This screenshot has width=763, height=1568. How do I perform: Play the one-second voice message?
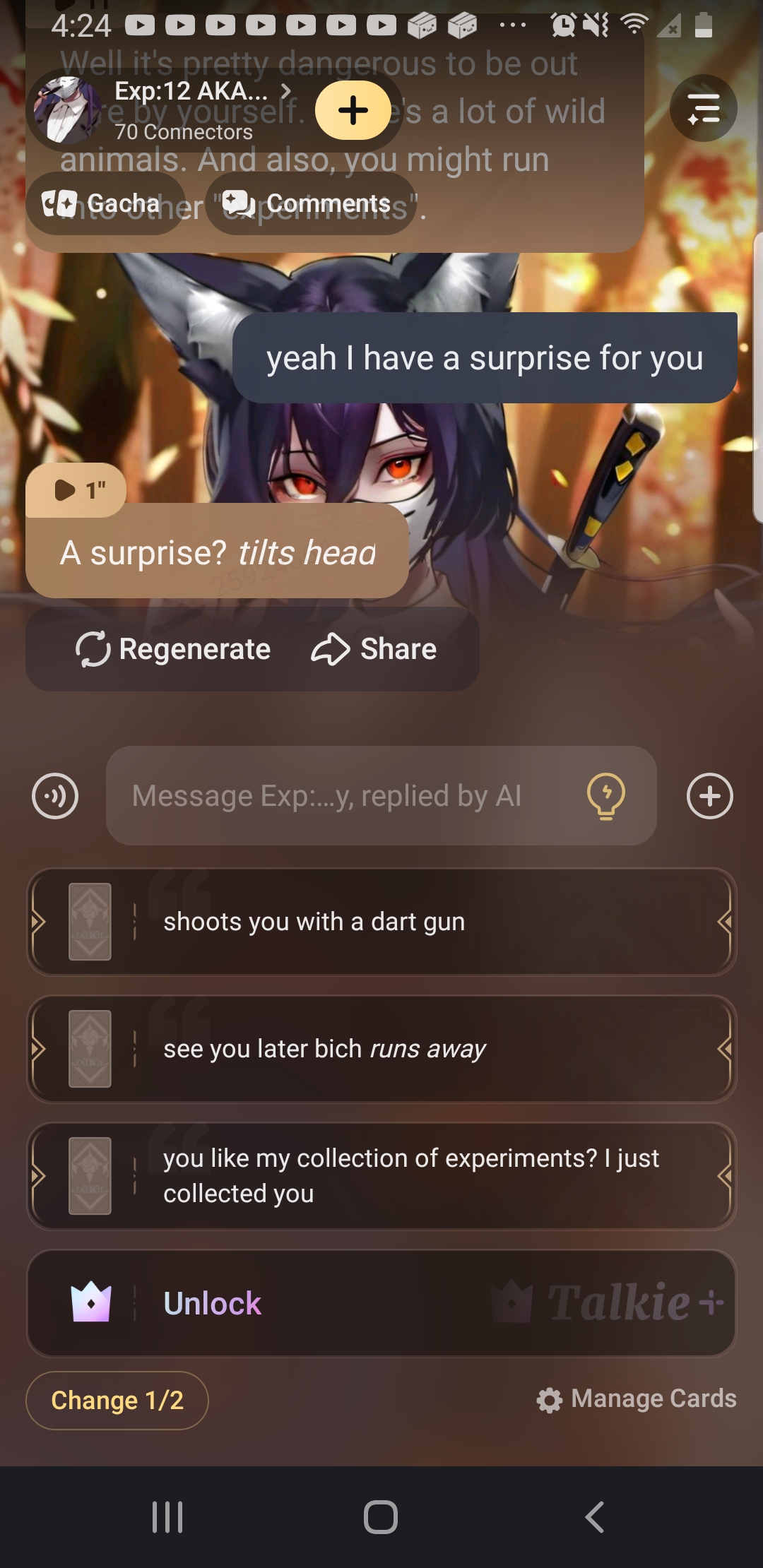tap(76, 489)
